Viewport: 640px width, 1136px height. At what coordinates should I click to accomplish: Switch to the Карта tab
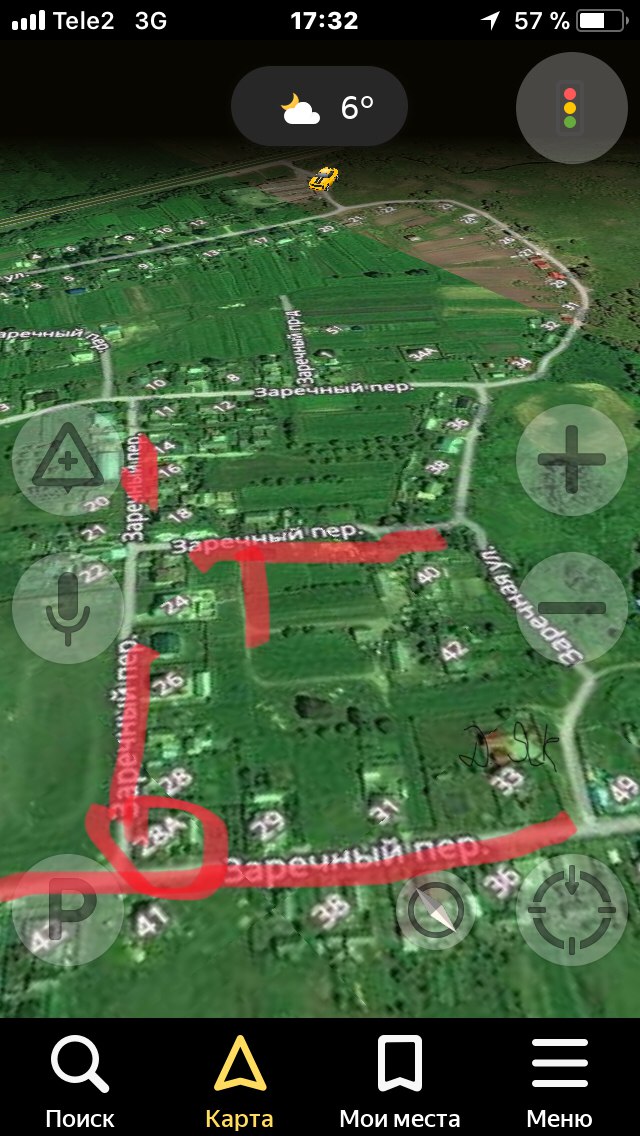[240, 1080]
